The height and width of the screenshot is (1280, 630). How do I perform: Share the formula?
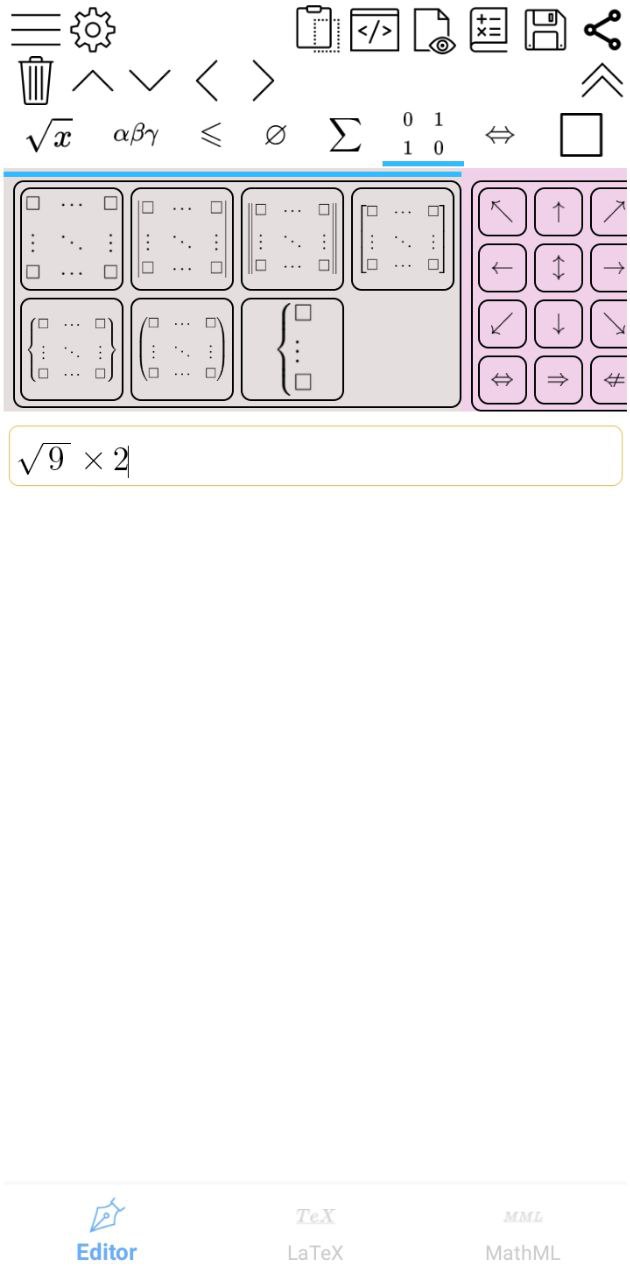click(602, 30)
